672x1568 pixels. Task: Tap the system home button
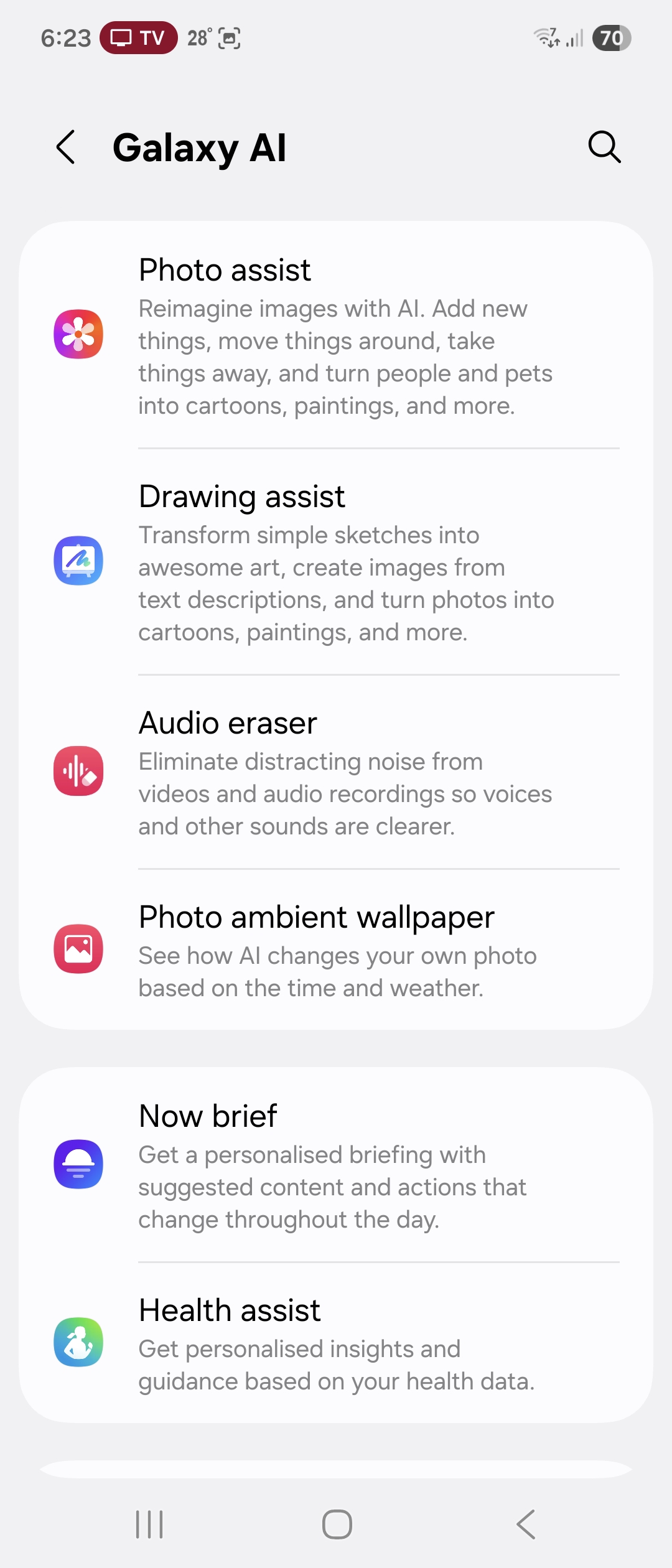coord(337,1524)
